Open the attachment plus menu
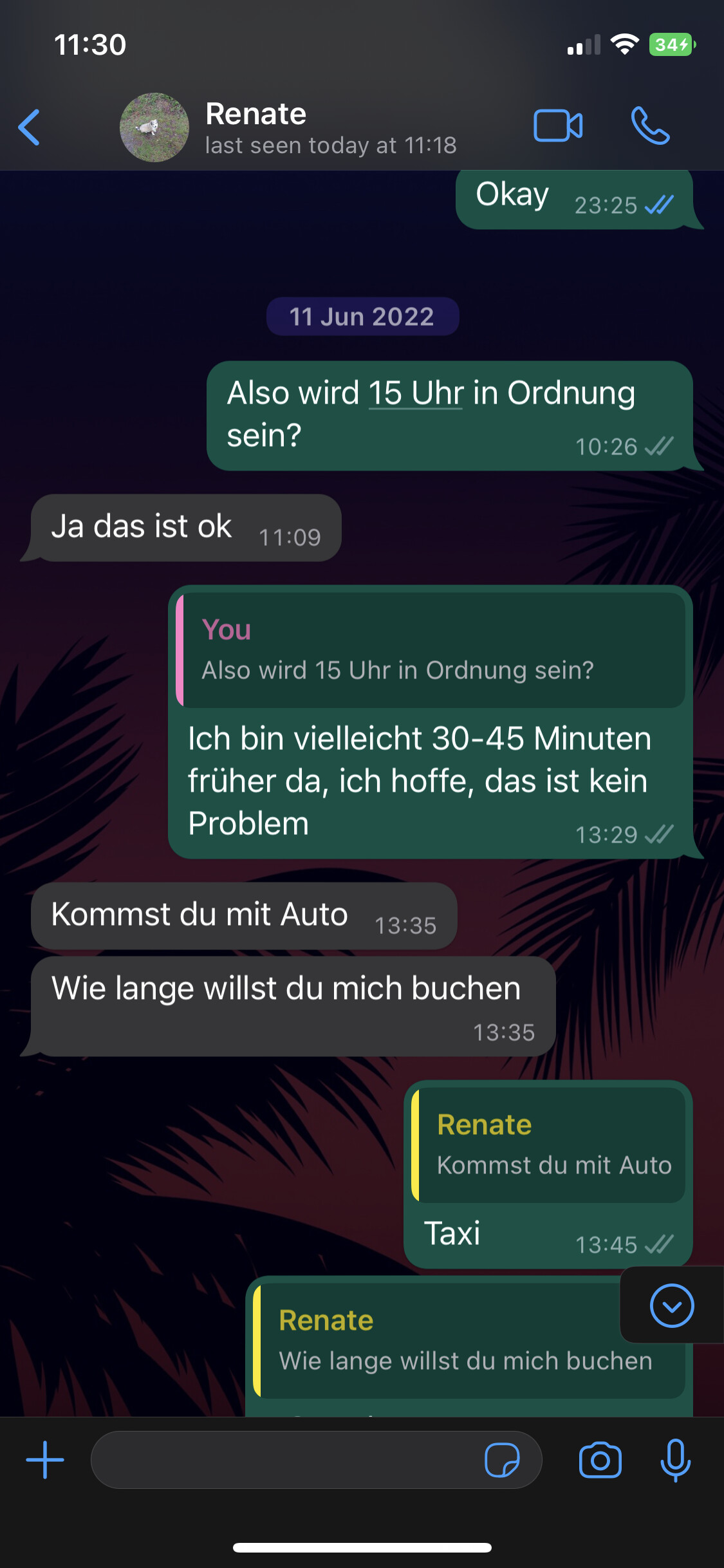724x1568 pixels. pyautogui.click(x=45, y=1460)
